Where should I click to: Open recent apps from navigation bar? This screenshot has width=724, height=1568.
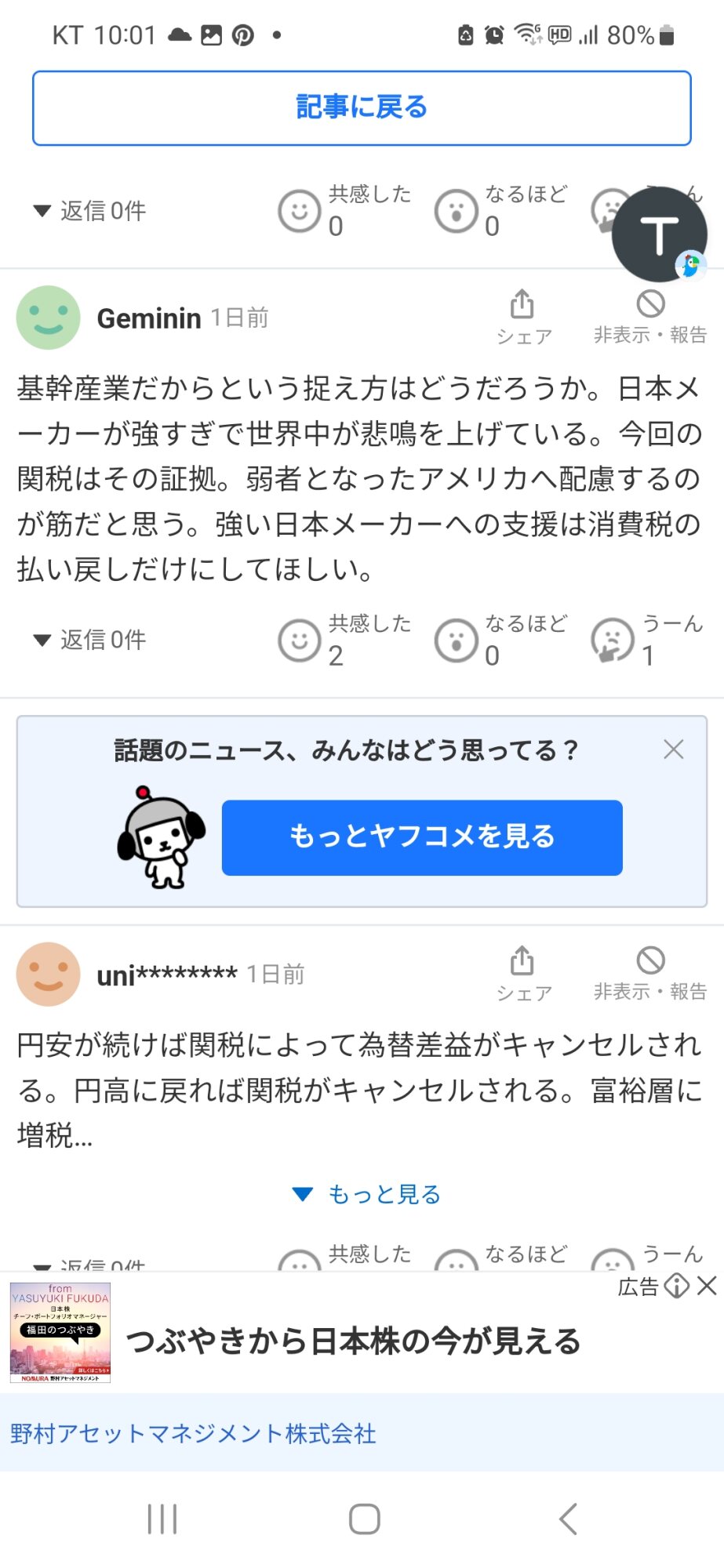tap(162, 1519)
